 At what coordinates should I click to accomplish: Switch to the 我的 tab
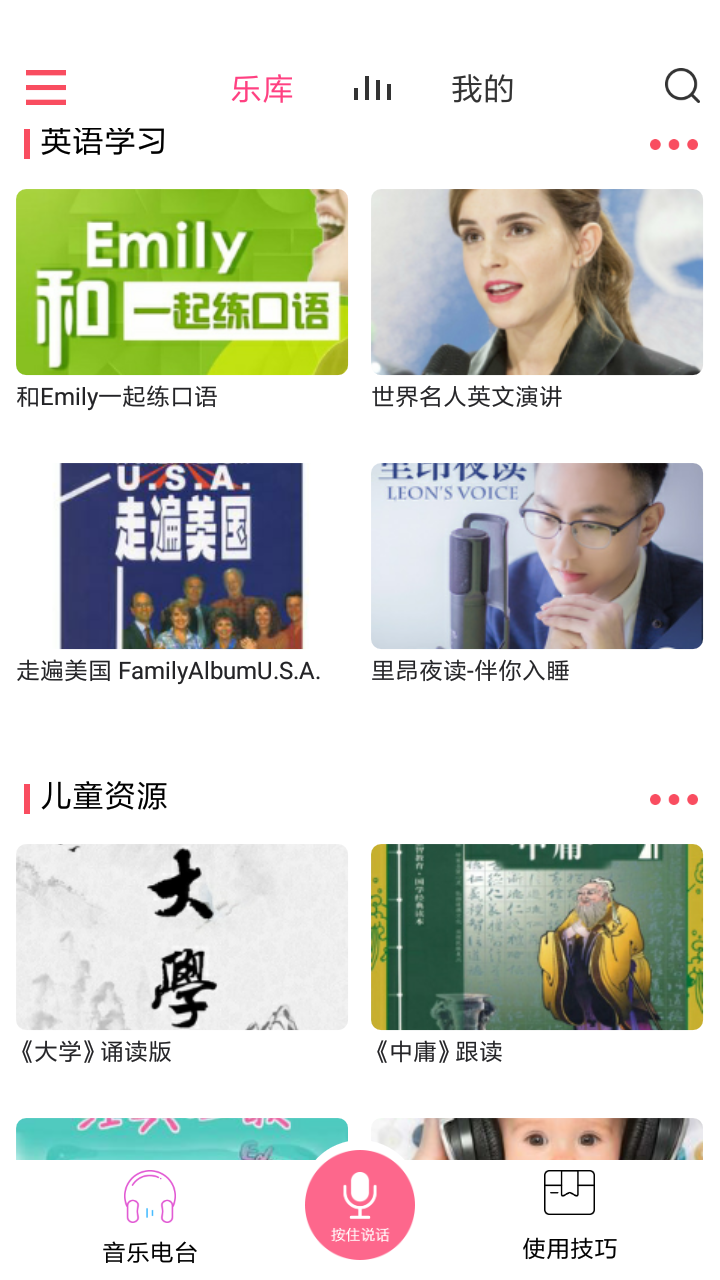pos(482,89)
